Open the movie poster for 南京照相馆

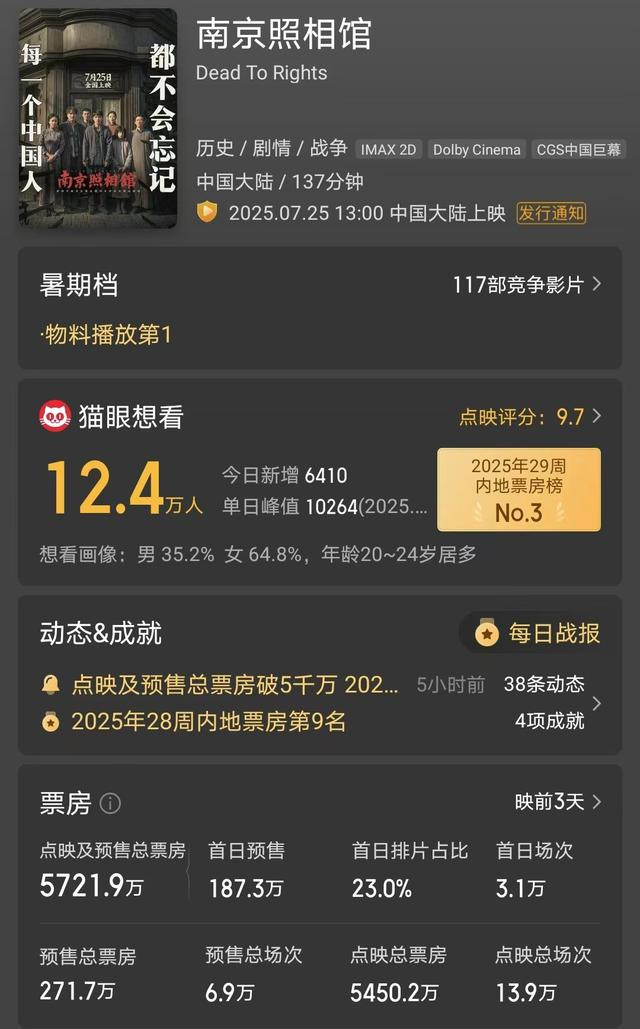pyautogui.click(x=98, y=117)
